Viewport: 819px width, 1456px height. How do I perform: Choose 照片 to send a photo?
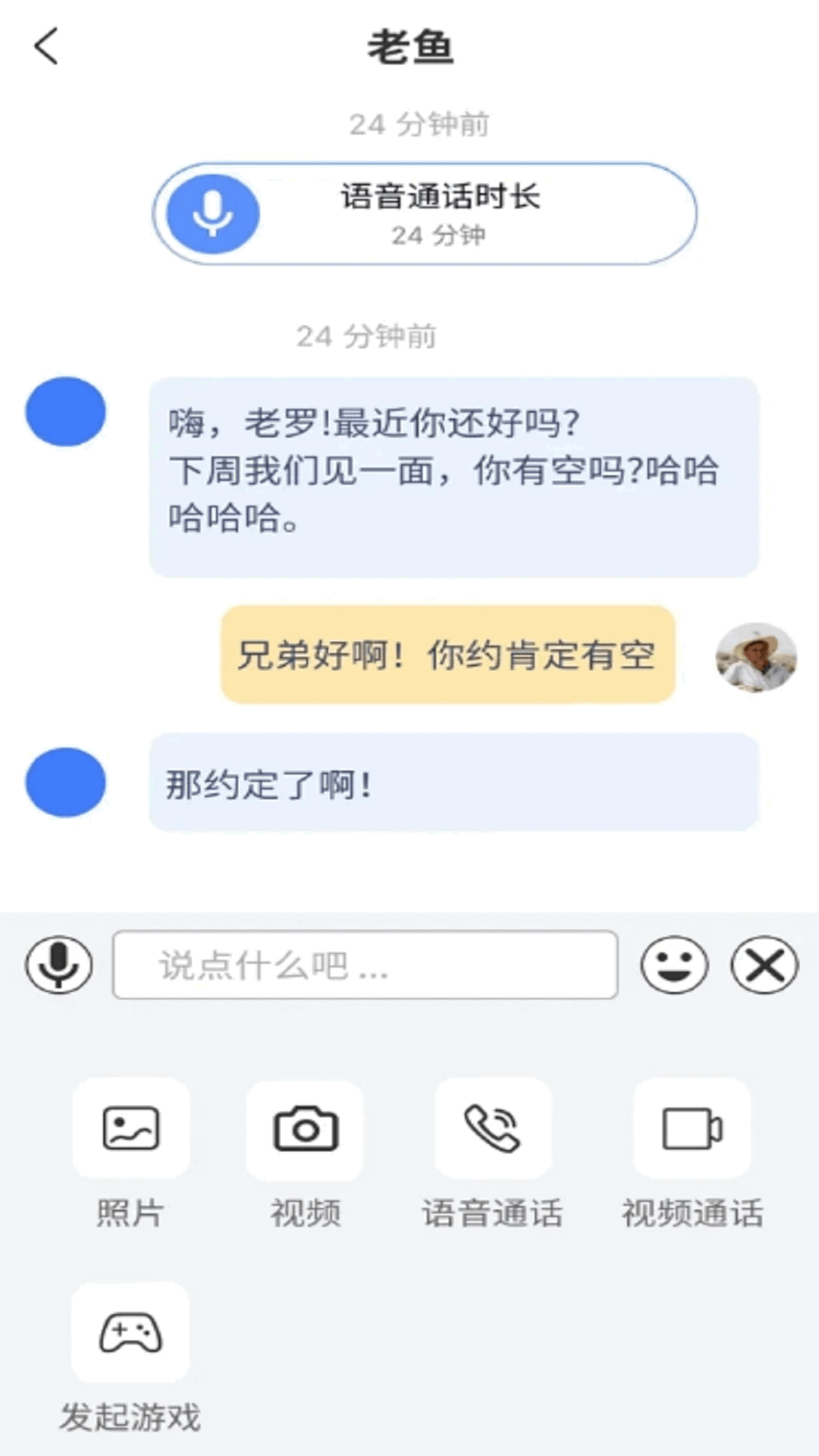click(130, 1128)
